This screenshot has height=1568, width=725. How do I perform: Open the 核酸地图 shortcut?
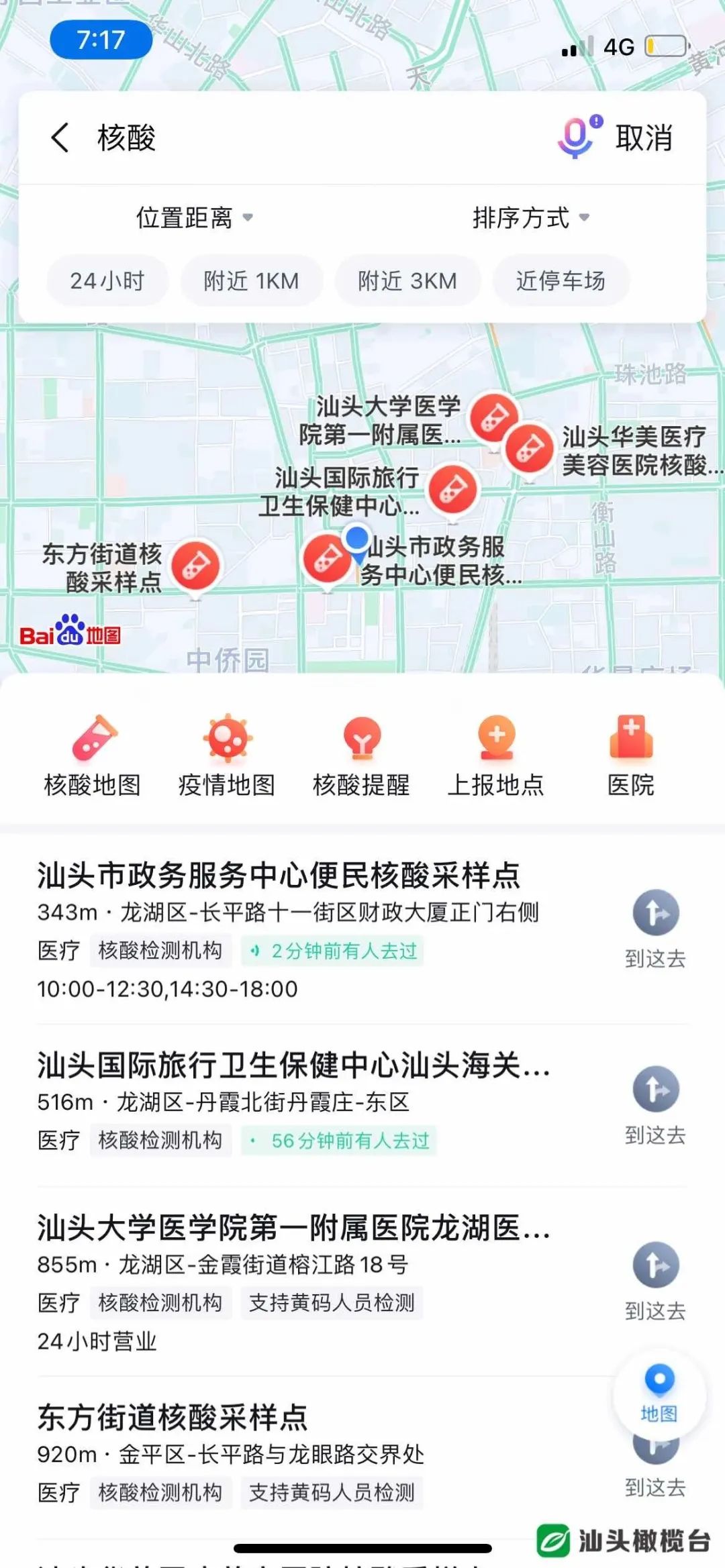[93, 755]
